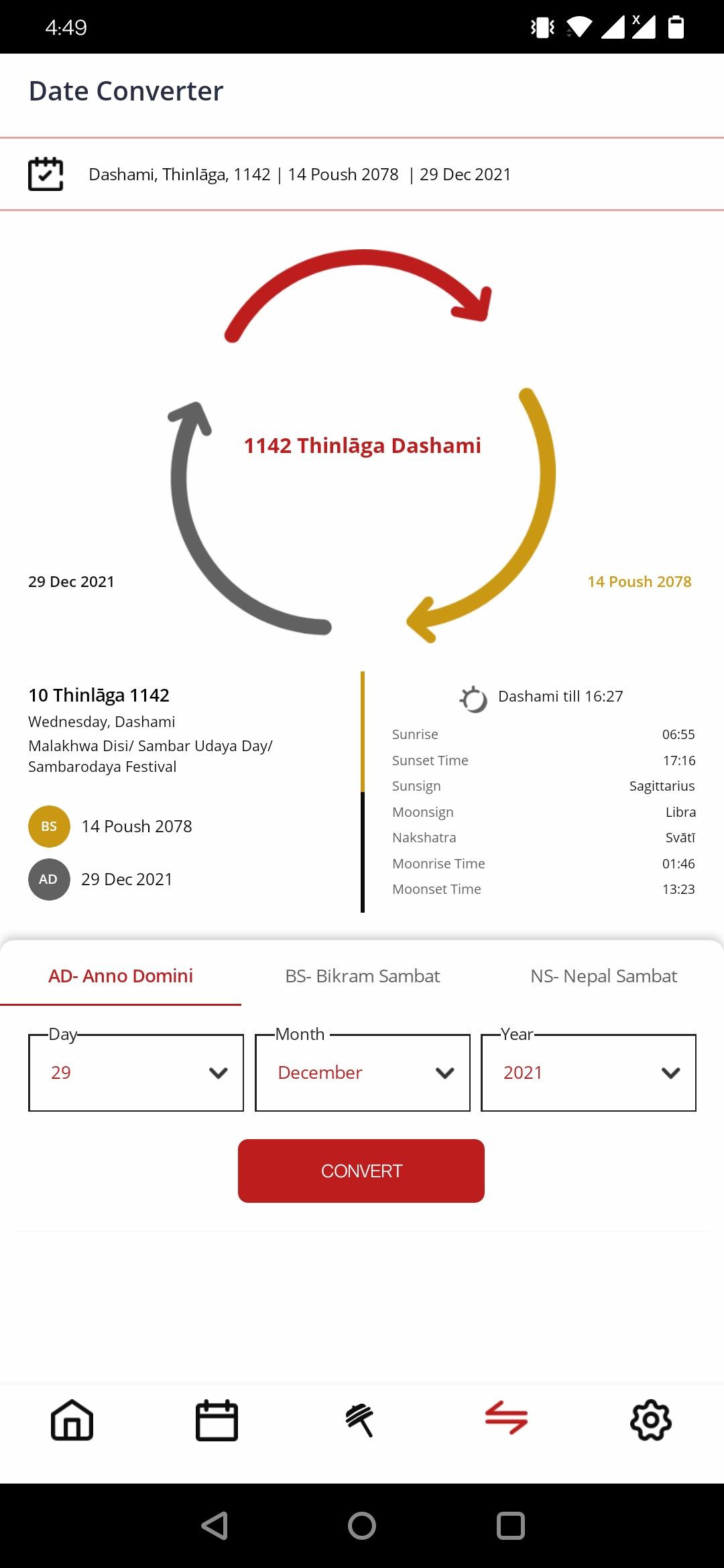Viewport: 724px width, 1568px height.
Task: Expand the Month dropdown showing December
Action: coord(362,1072)
